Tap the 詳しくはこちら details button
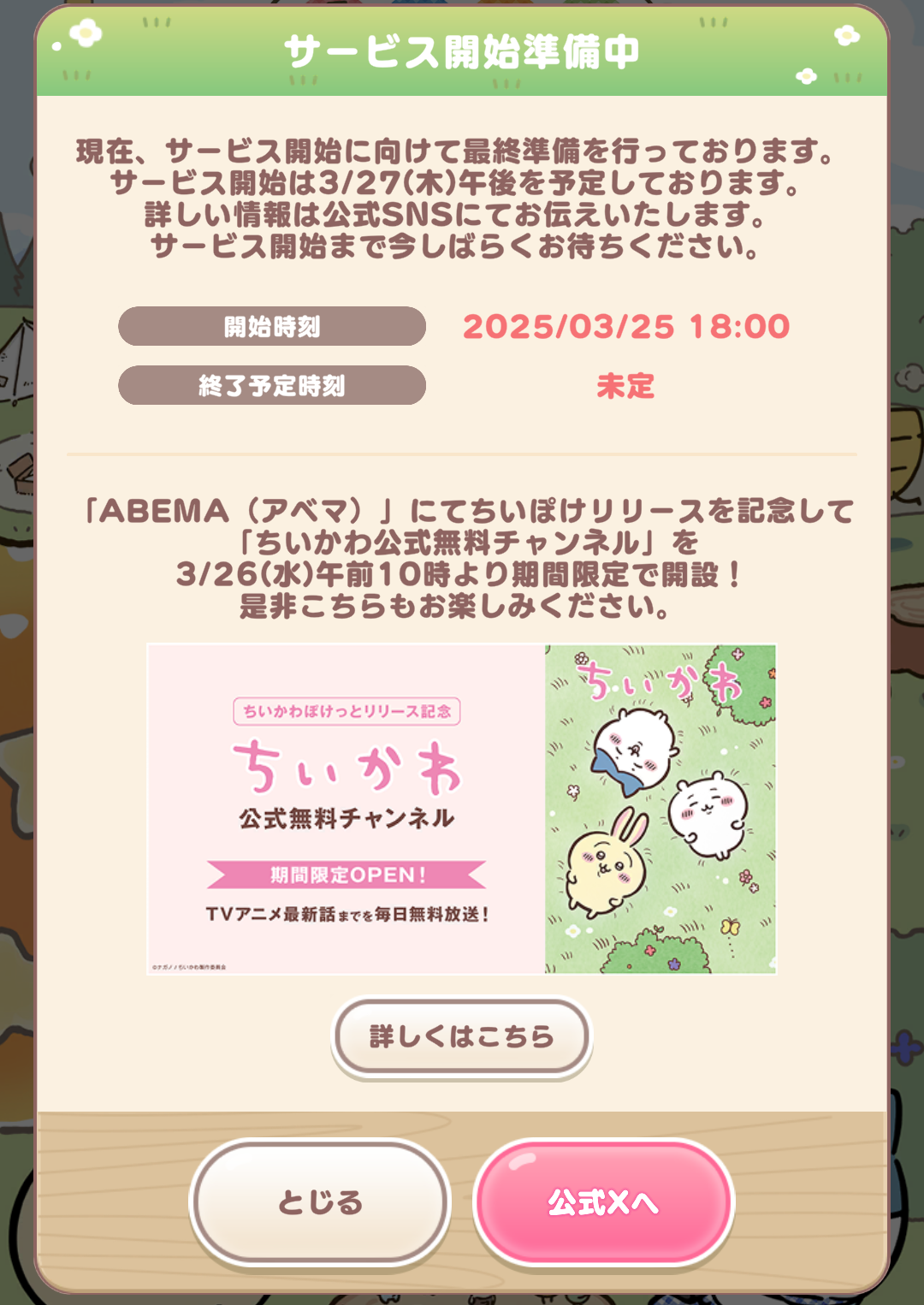Screen dimensions: 924x1305 (461, 1036)
